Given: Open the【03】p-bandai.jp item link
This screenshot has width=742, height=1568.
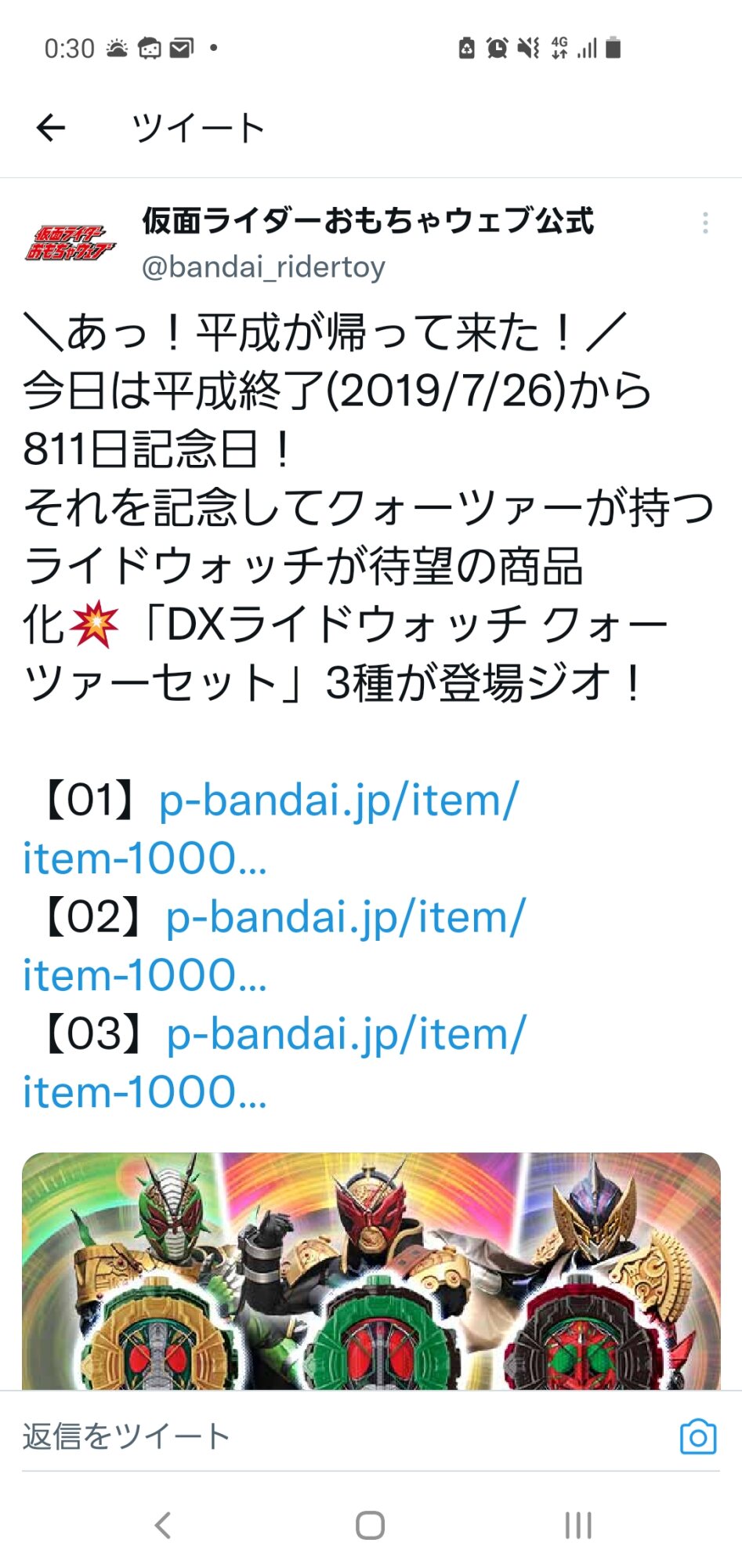Looking at the screenshot, I should (x=273, y=1063).
